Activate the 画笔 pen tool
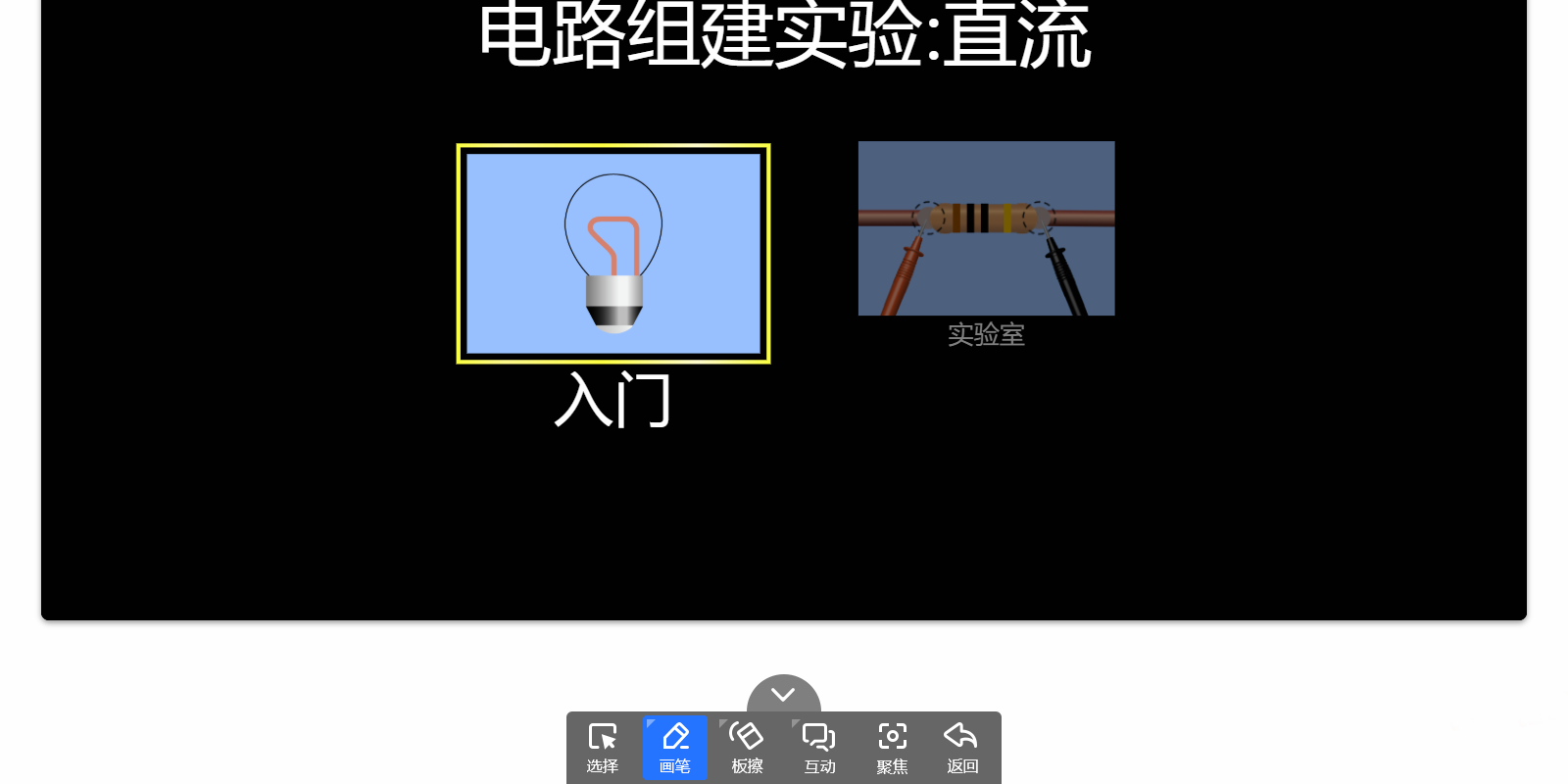Viewport: 1568px width, 784px height. pos(674,748)
